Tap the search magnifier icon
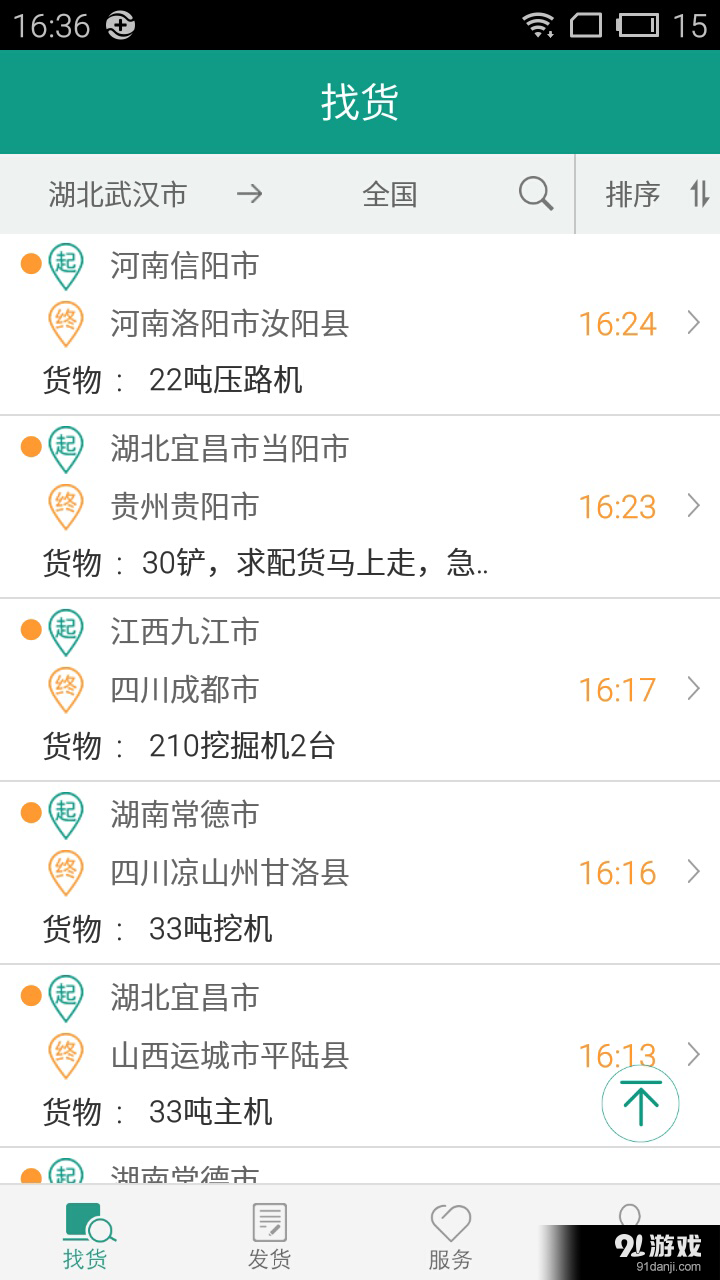This screenshot has height=1280, width=720. tap(536, 194)
